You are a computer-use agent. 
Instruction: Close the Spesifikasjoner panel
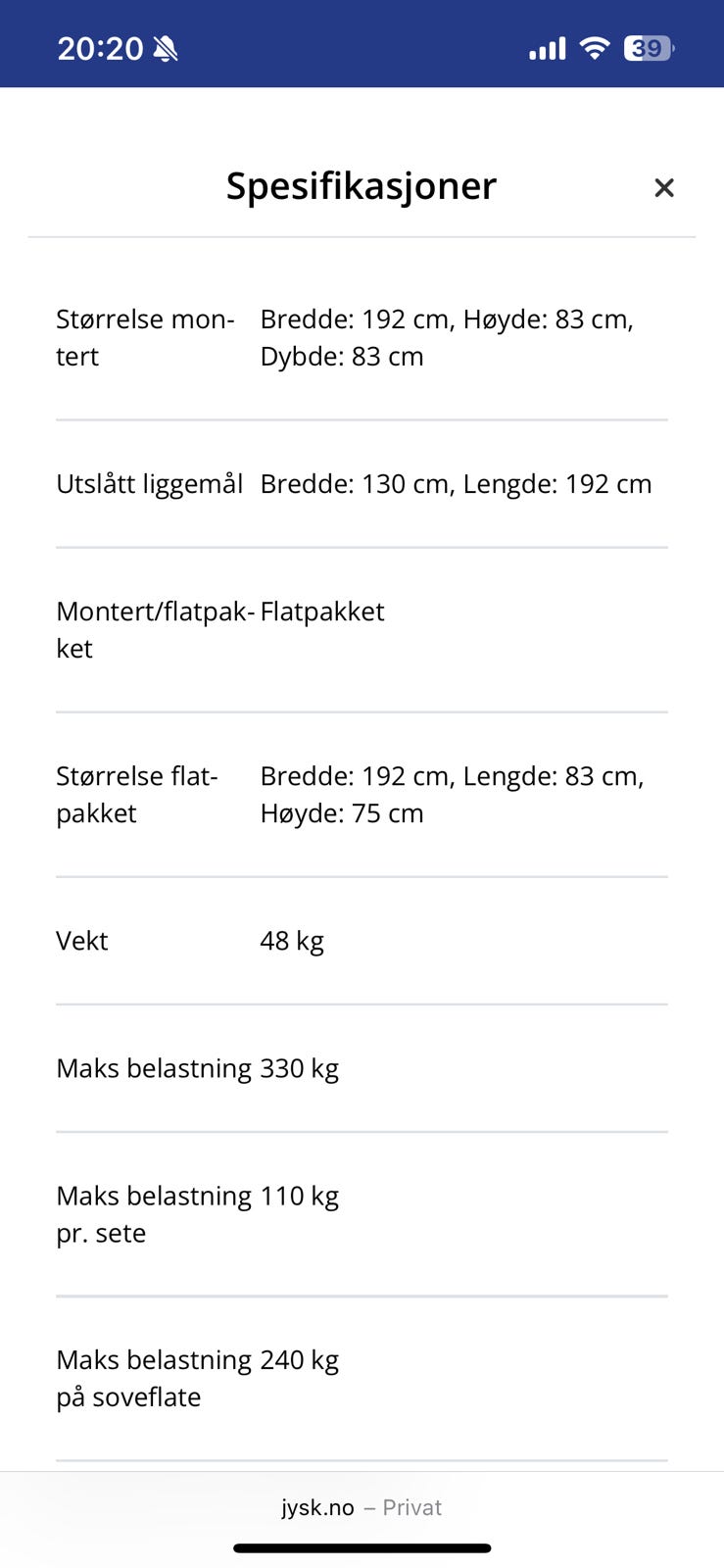664,187
